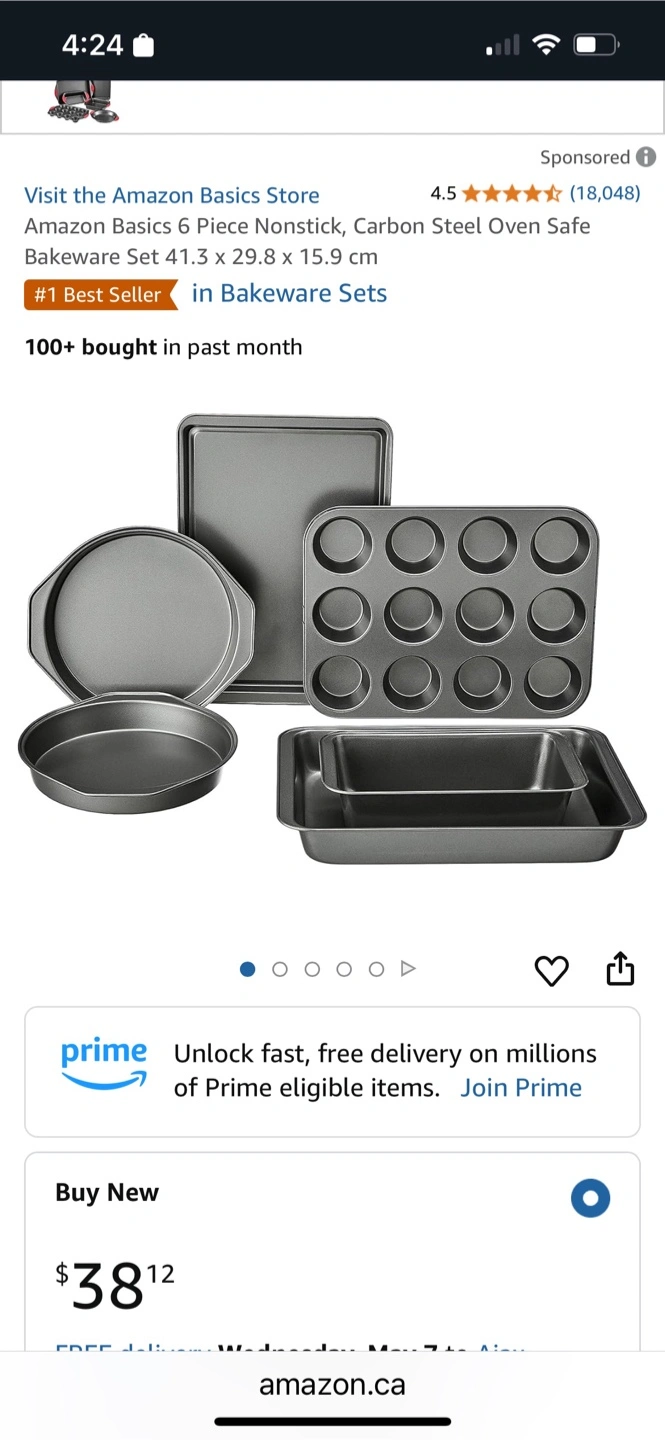Open the bakeware set product image
This screenshot has width=665, height=1440.
click(x=332, y=638)
